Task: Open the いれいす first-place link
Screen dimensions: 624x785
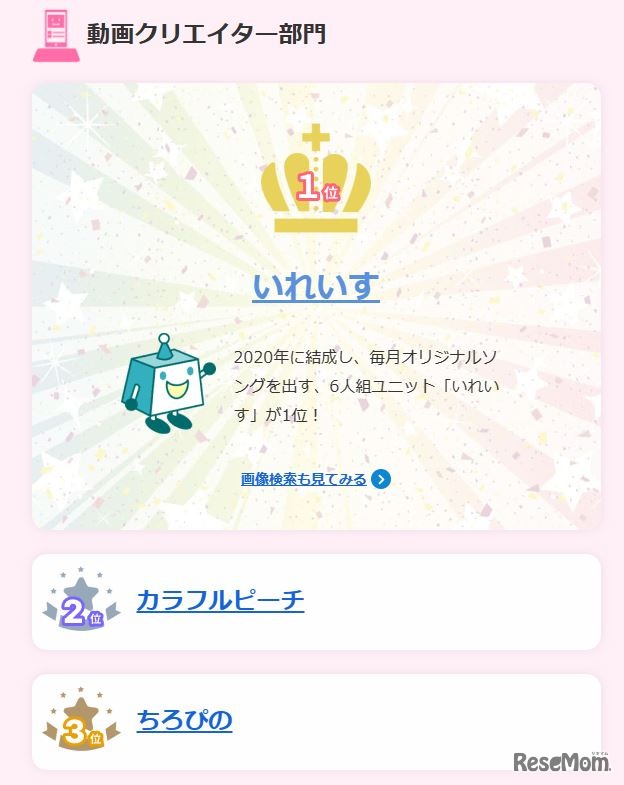Action: (316, 286)
